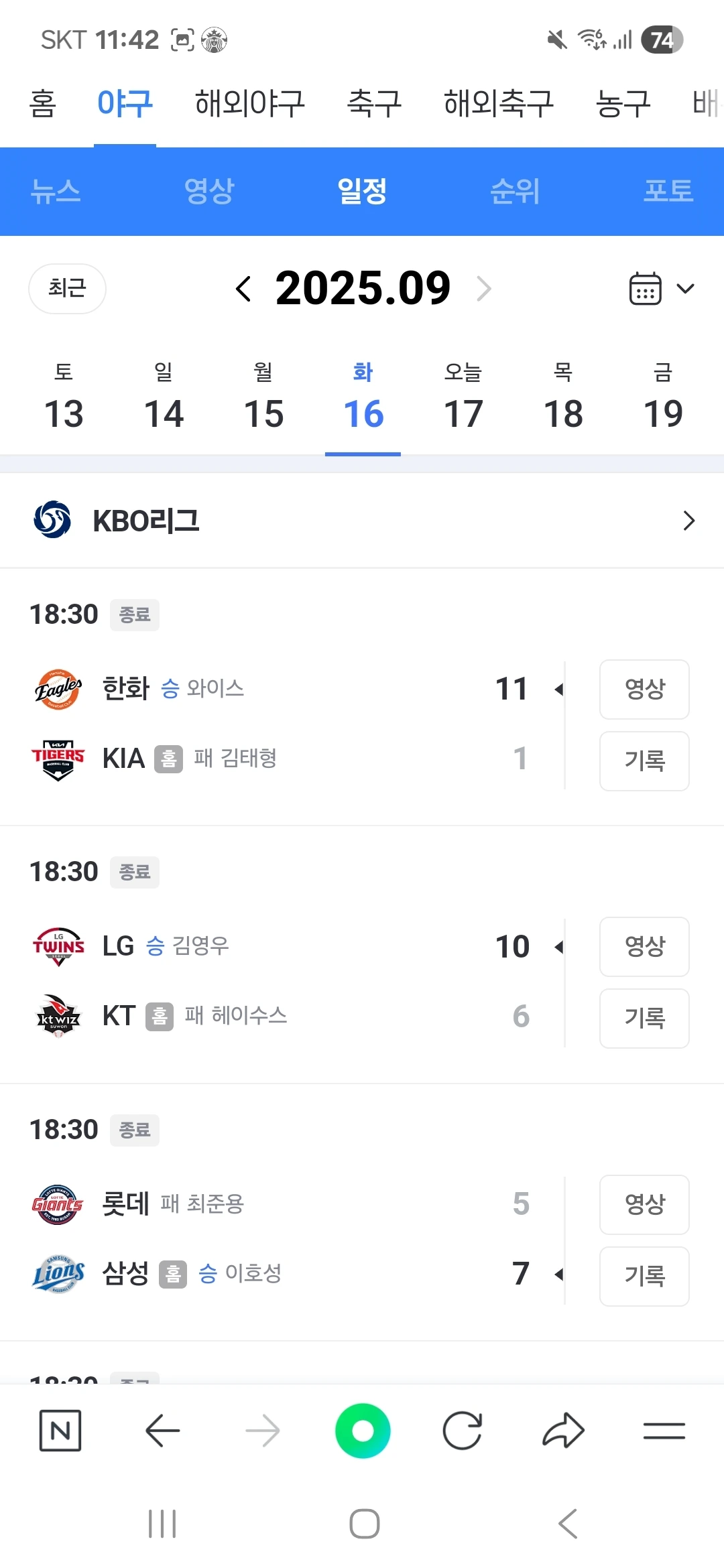Image resolution: width=724 pixels, height=1568 pixels.
Task: Select the 순위 rankings tab
Action: point(515,192)
